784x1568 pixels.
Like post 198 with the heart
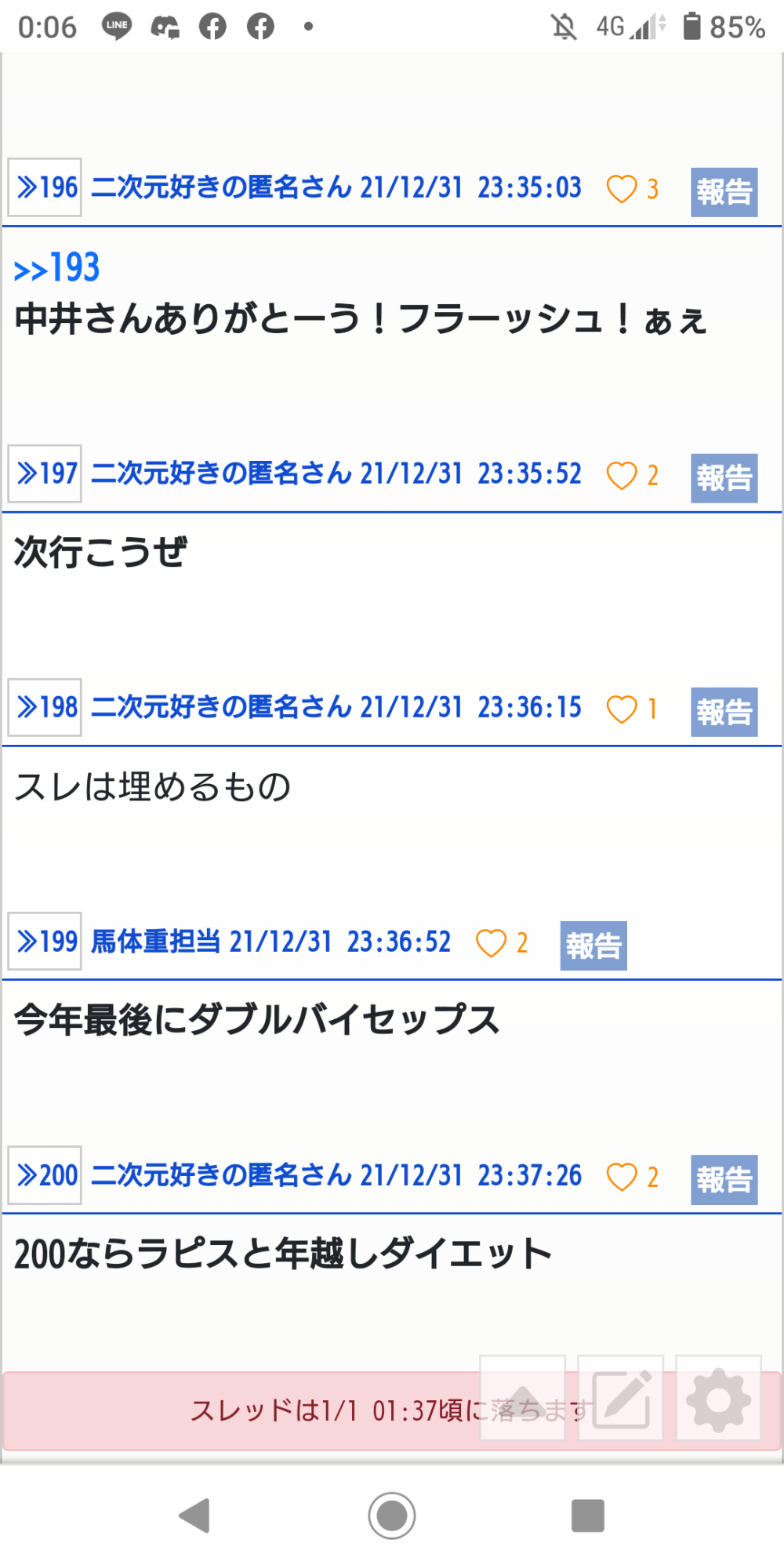622,709
